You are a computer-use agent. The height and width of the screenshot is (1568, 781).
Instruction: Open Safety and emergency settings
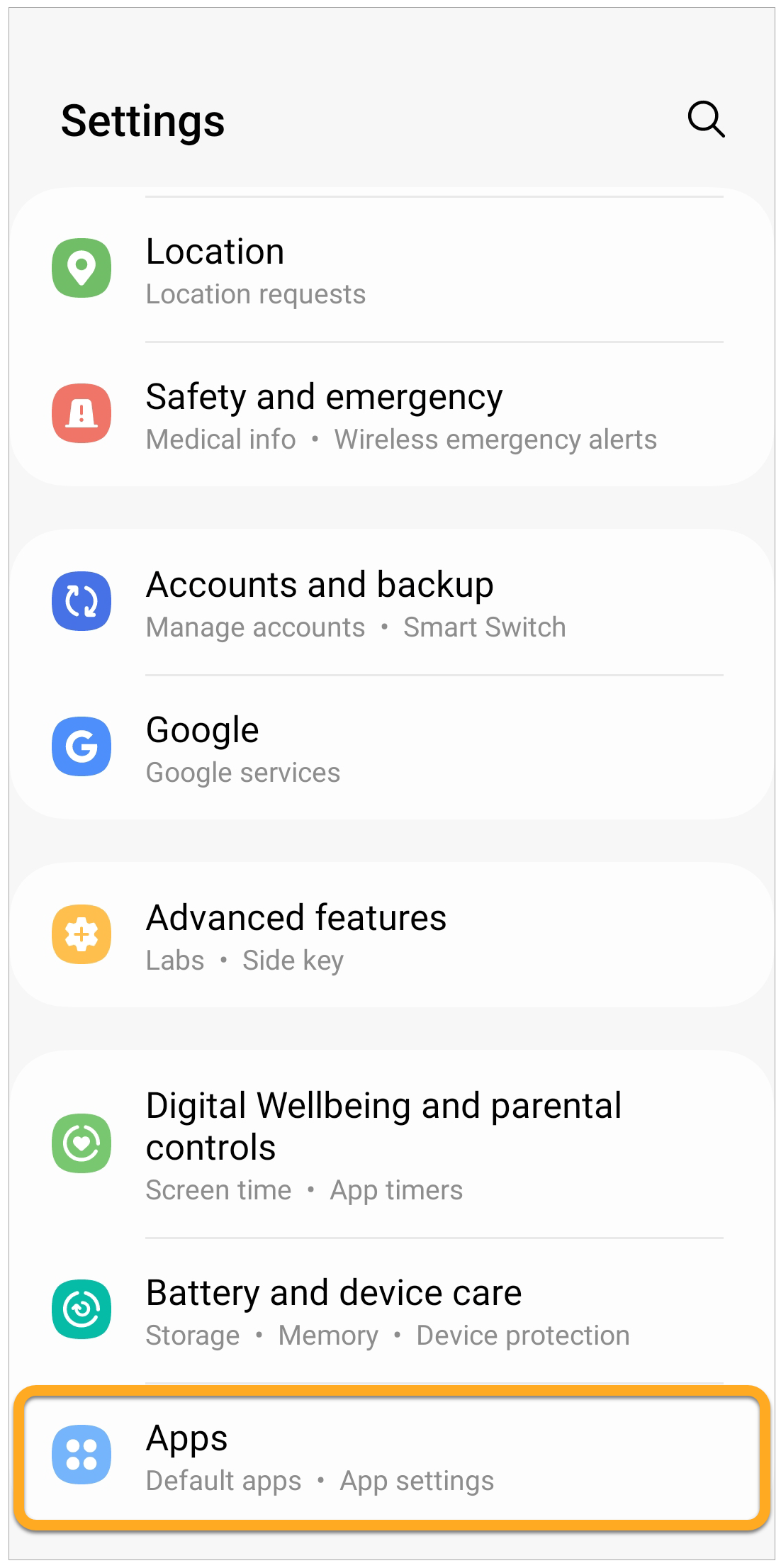(390, 415)
